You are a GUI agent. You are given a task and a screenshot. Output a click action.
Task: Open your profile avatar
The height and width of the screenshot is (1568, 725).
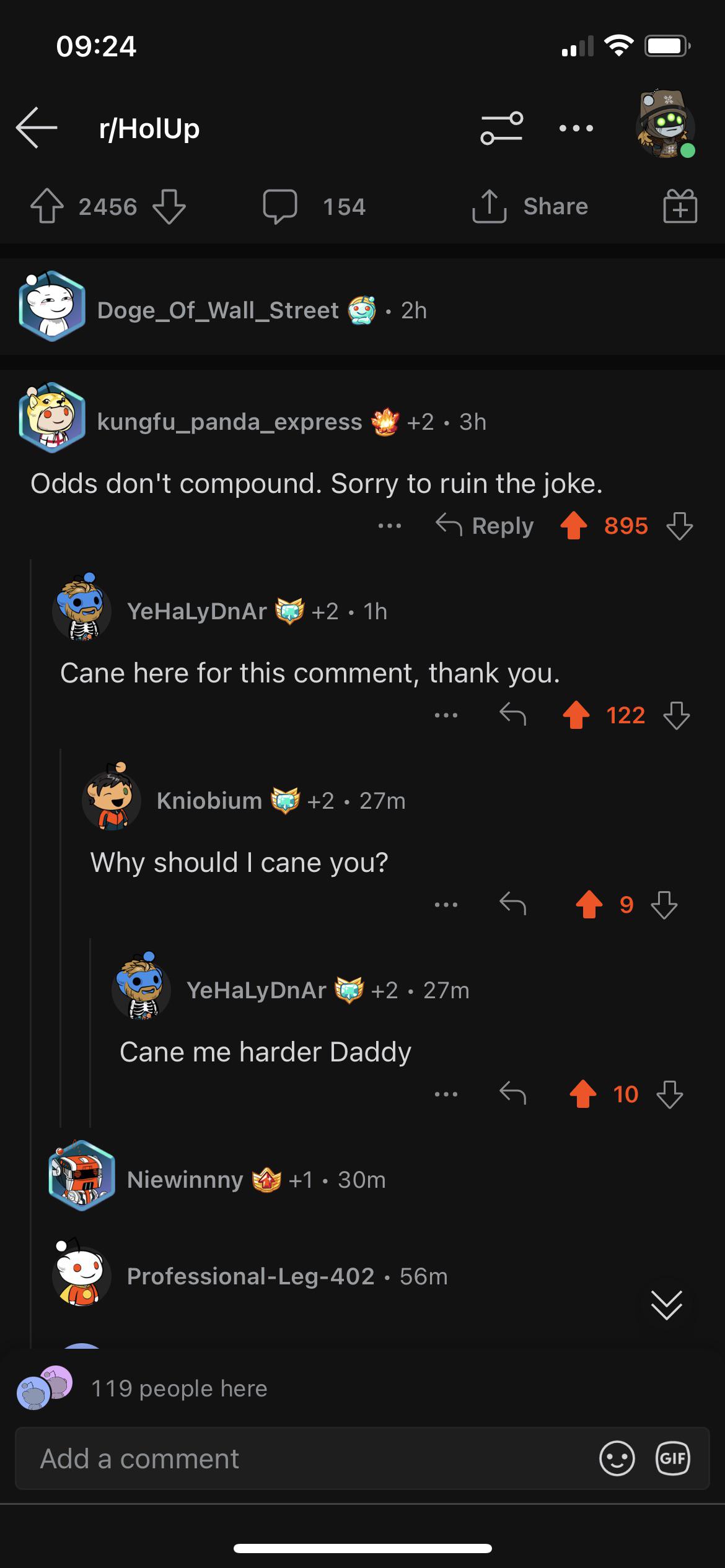point(665,126)
